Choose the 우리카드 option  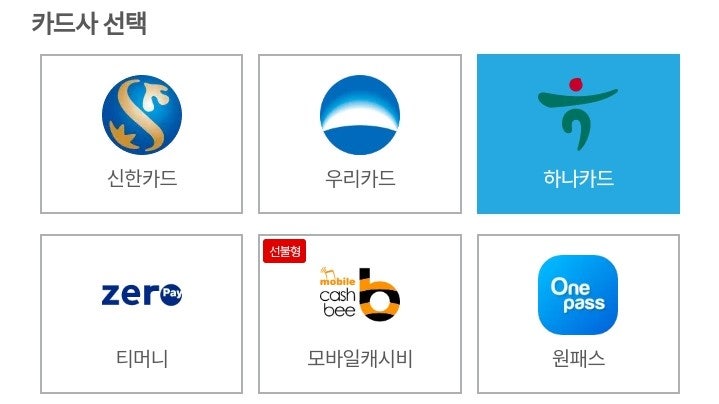pyautogui.click(x=359, y=134)
